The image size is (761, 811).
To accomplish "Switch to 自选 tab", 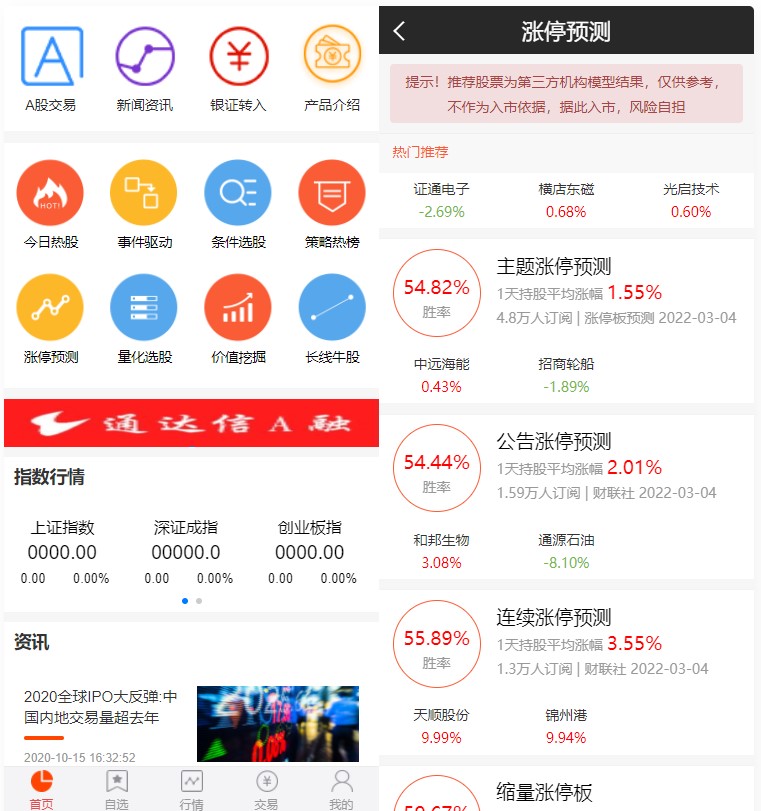I will coord(116,789).
